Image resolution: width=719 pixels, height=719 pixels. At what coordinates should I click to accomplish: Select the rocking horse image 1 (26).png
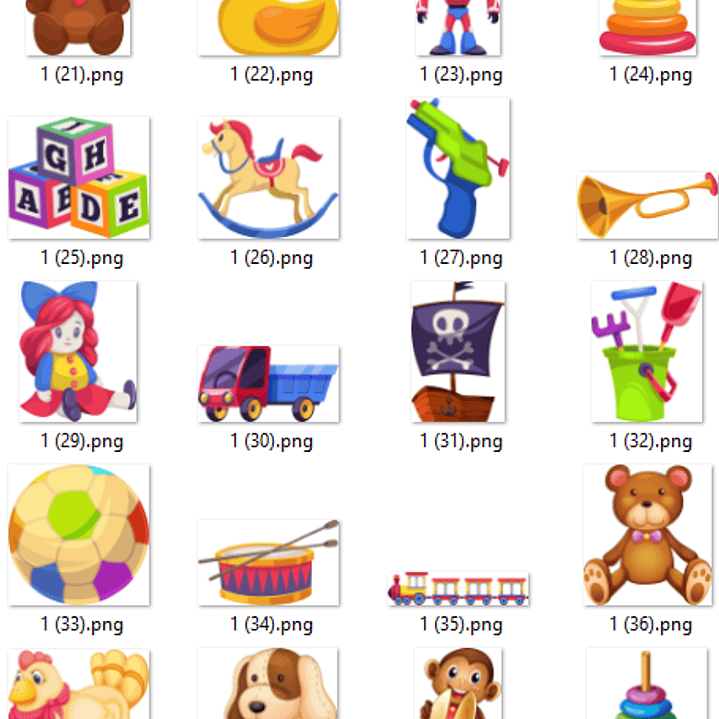(x=268, y=178)
